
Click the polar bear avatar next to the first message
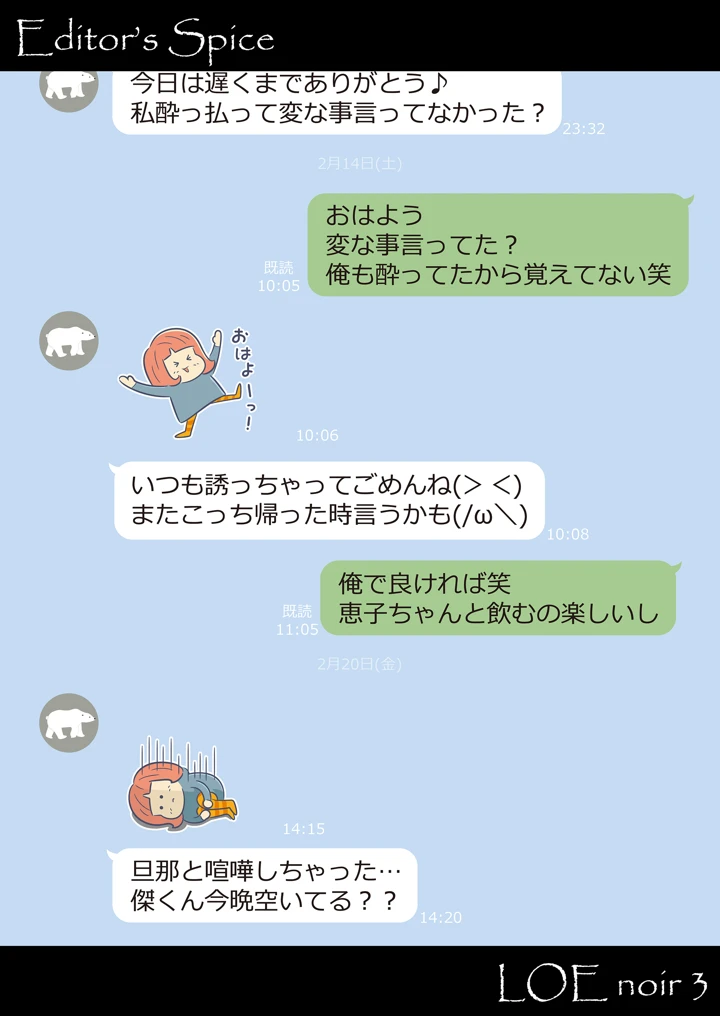pos(70,88)
